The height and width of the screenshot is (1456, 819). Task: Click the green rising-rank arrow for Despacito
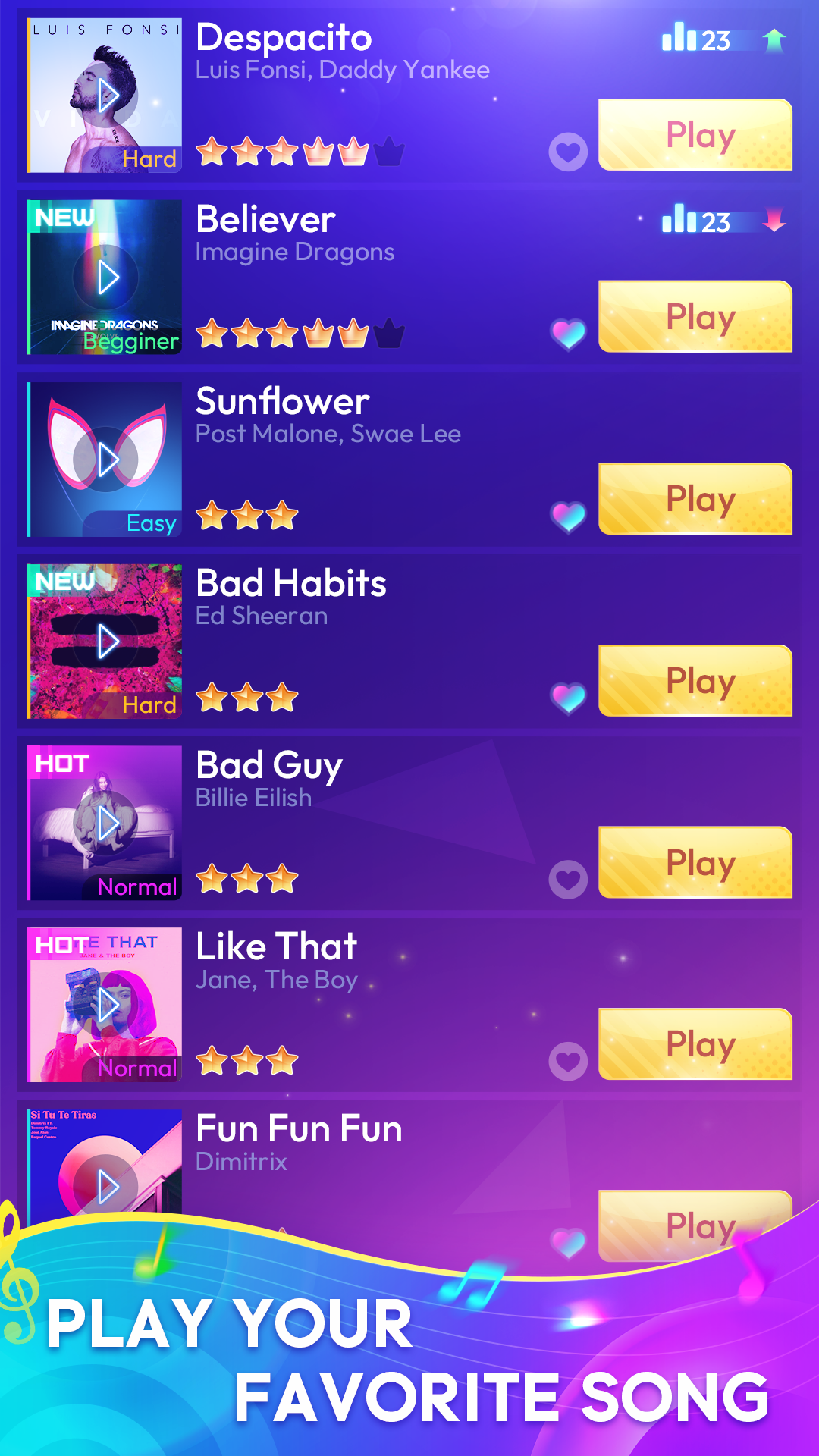tap(773, 39)
